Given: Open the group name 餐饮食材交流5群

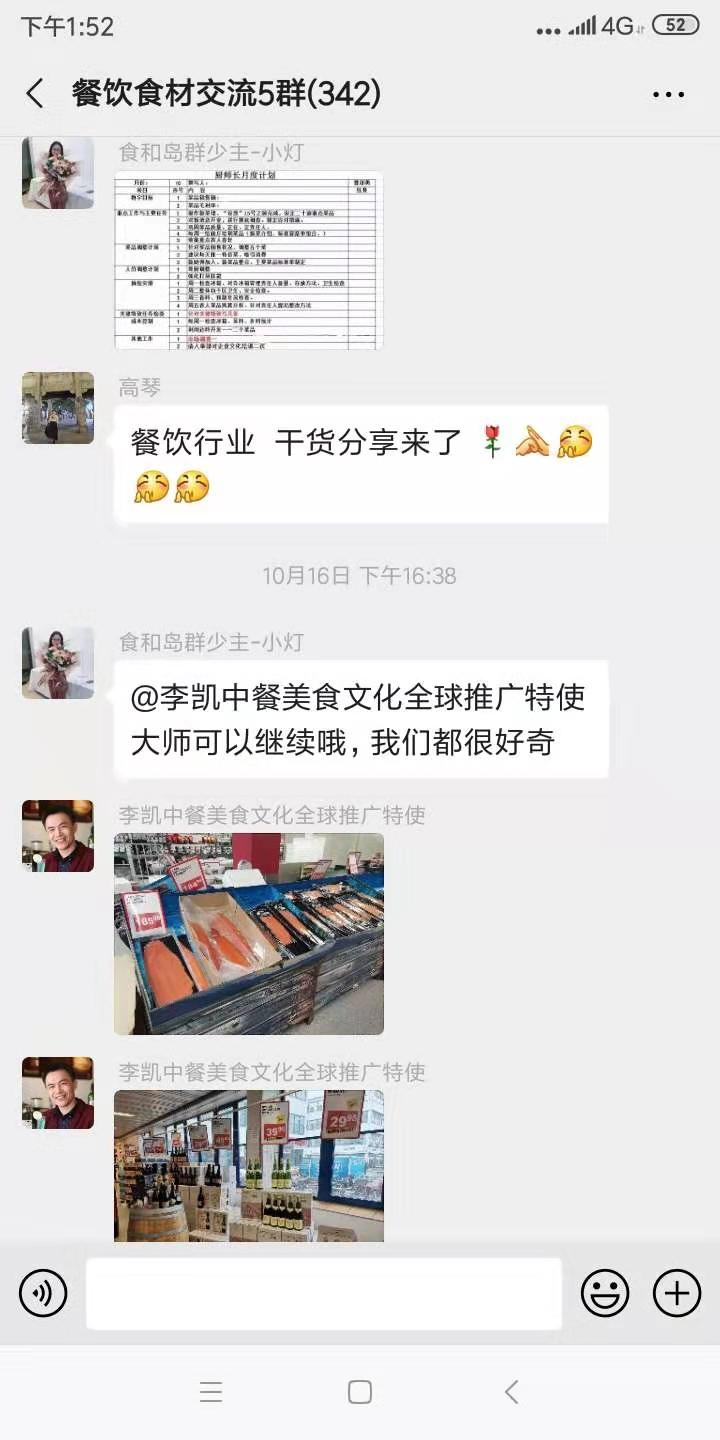Looking at the screenshot, I should [222, 90].
